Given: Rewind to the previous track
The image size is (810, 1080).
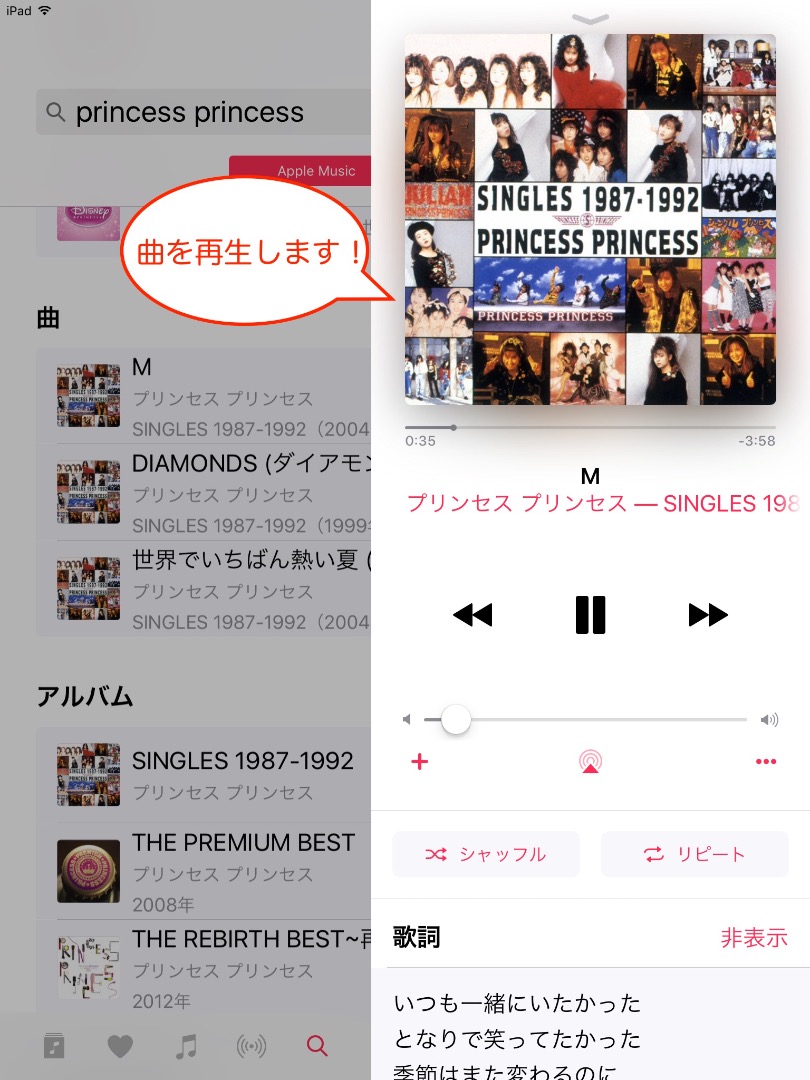Looking at the screenshot, I should (x=473, y=614).
